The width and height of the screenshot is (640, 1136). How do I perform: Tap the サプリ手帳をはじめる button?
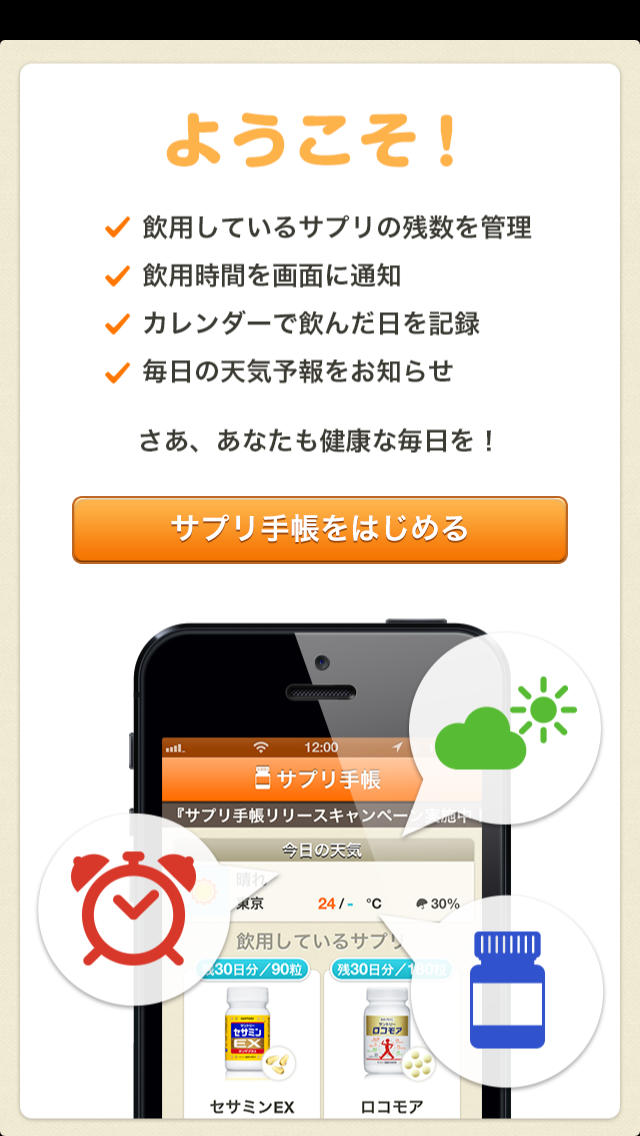320,529
